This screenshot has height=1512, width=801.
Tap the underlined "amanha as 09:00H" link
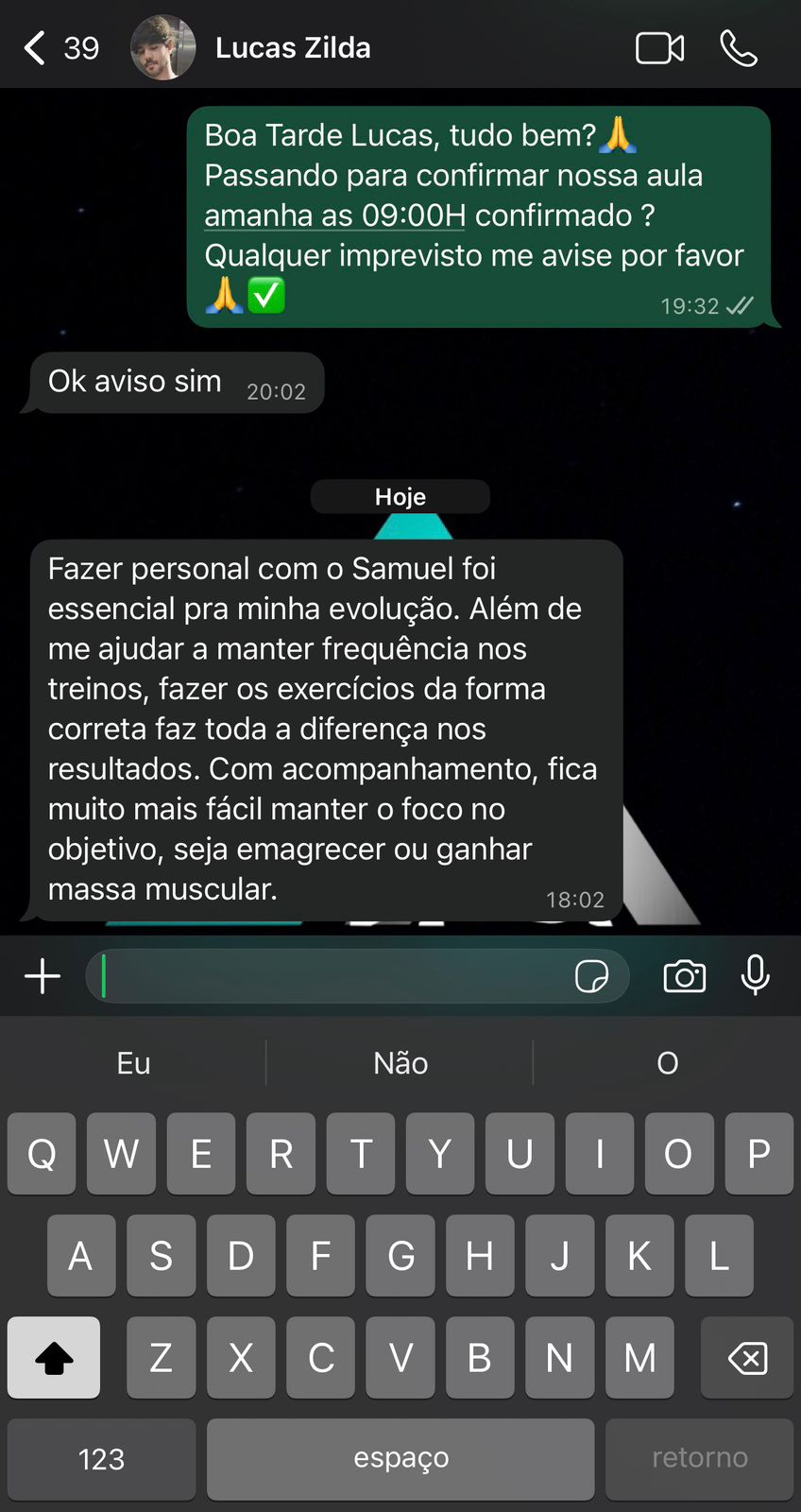(334, 215)
